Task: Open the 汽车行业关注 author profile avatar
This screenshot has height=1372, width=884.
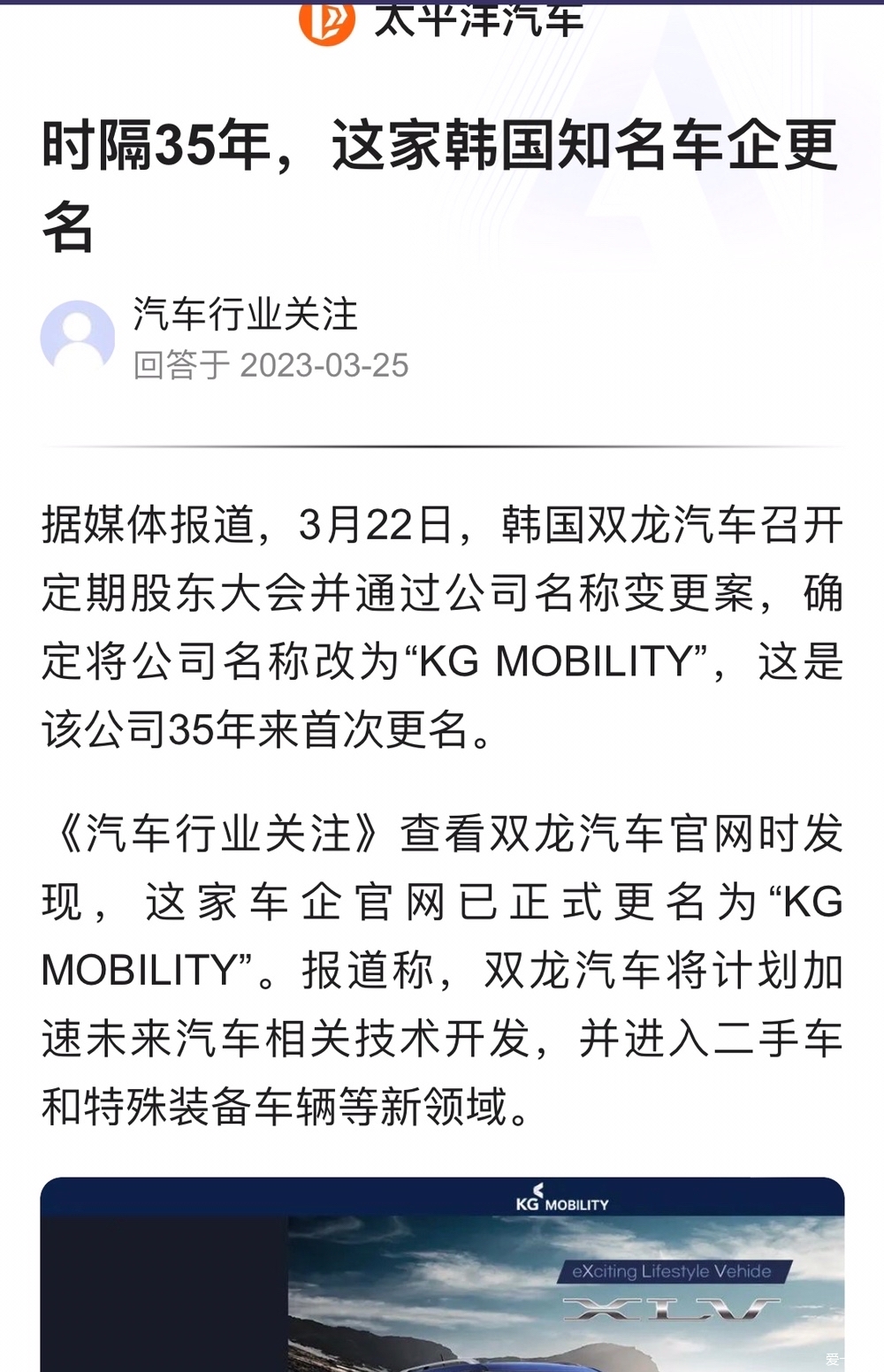Action: point(78,339)
